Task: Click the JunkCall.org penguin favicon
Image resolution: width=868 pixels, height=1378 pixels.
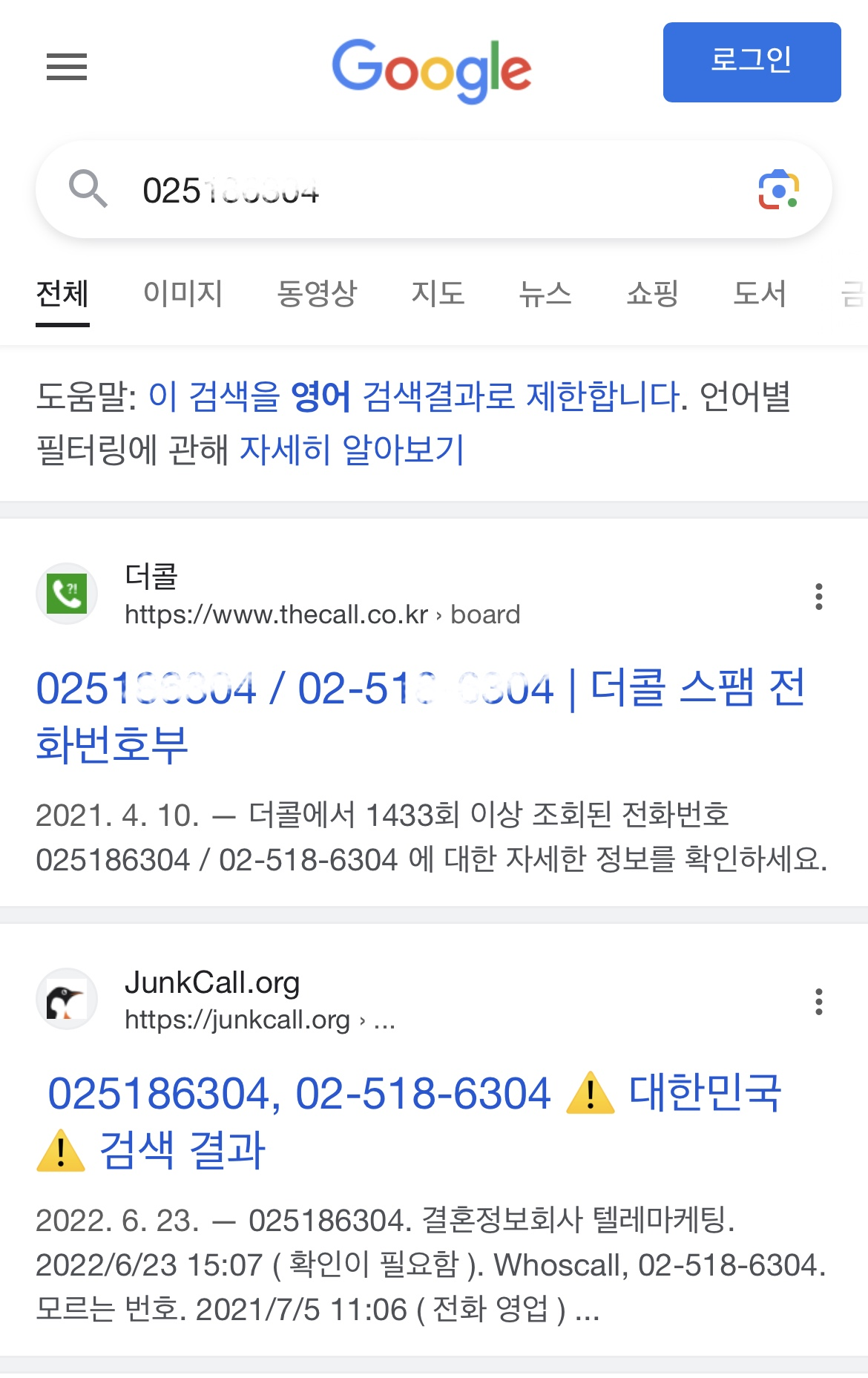Action: click(65, 998)
